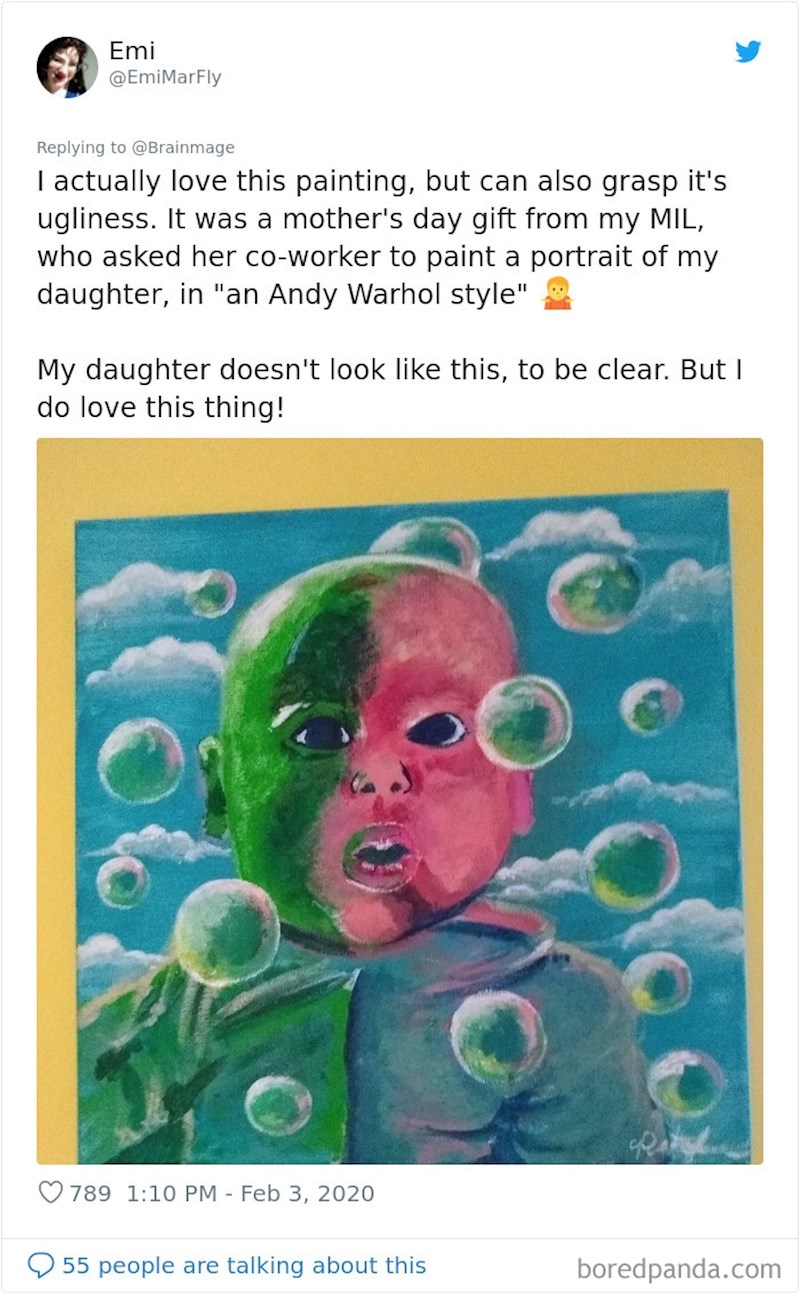Open the @Brainmage mention link

tap(183, 147)
